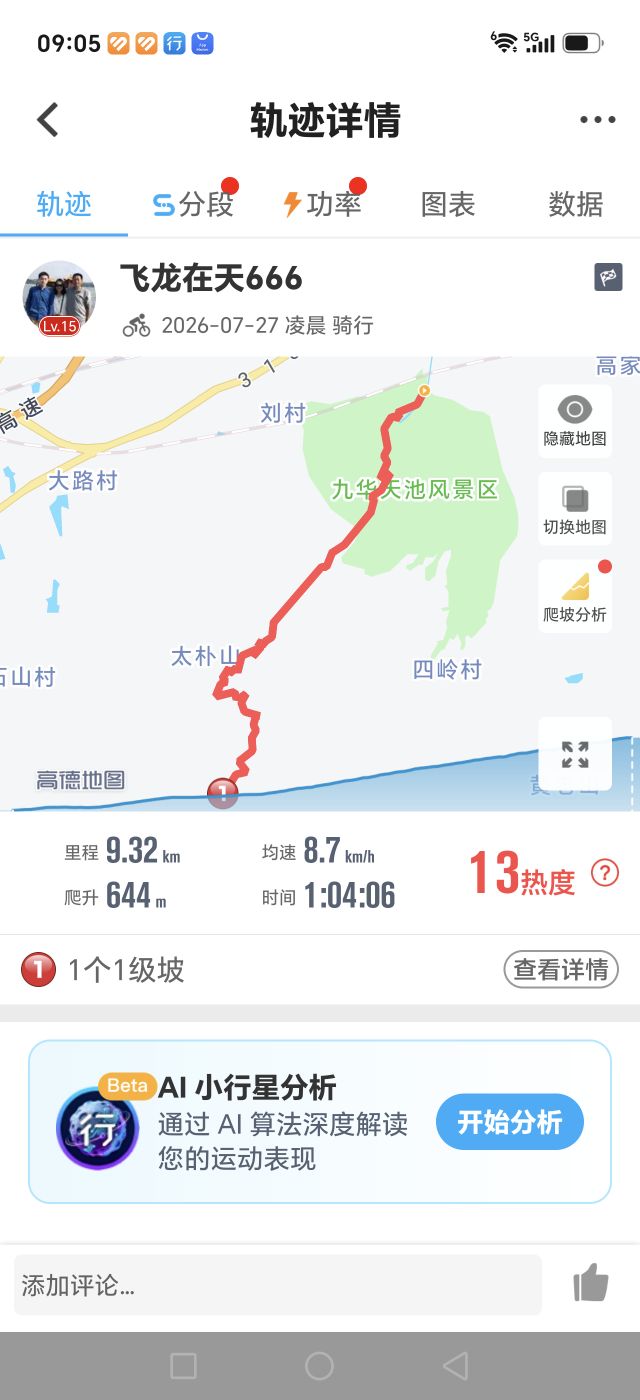
Task: Hide the map with 隐藏地图
Action: click(575, 421)
